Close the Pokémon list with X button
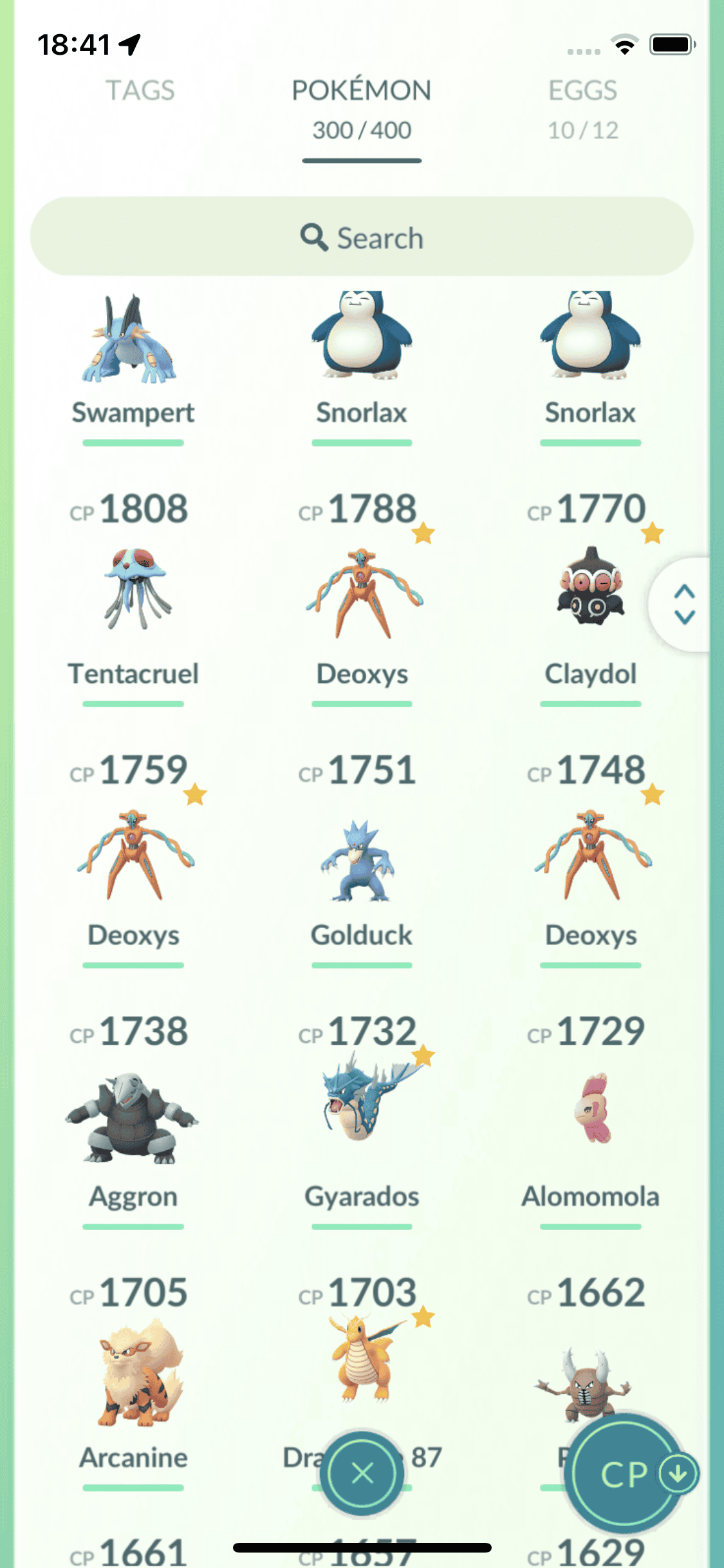The image size is (724, 1568). [362, 1473]
